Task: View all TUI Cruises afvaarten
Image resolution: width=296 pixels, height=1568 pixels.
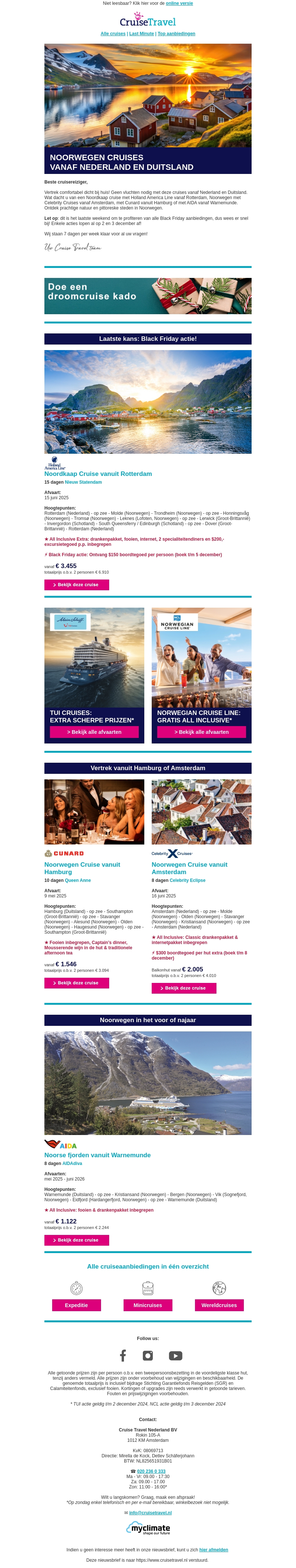Action: [94, 732]
